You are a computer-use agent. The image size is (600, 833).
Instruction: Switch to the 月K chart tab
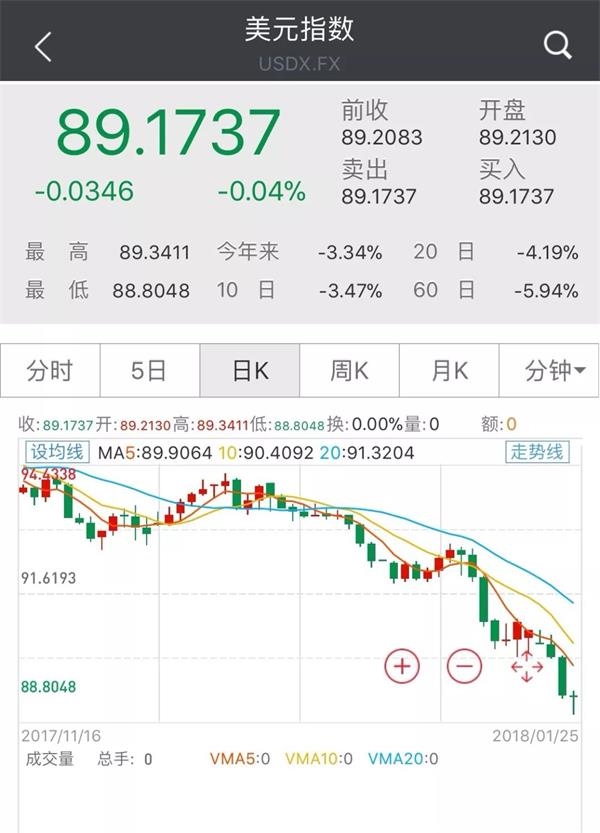click(450, 372)
